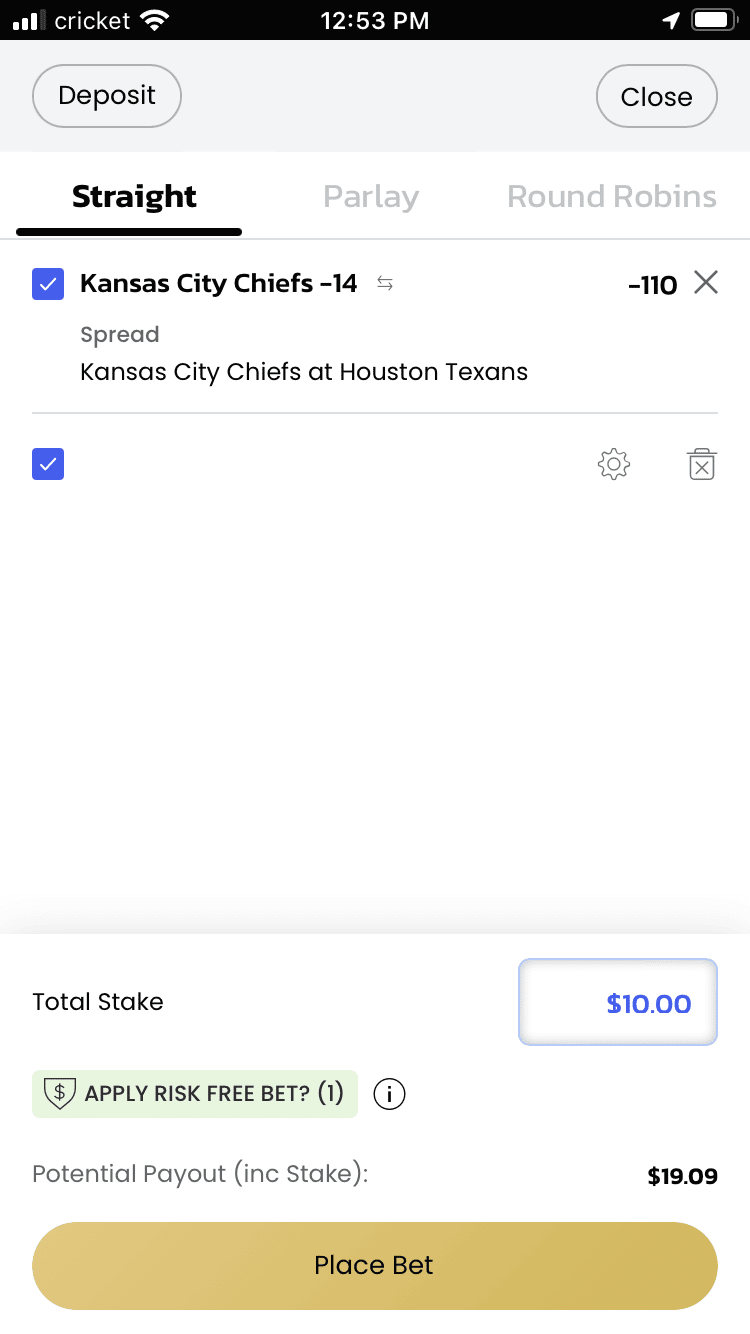Uncheck the Kansas City Chiefs -14 bet
Viewport: 750px width, 1334px height.
pyautogui.click(x=48, y=284)
